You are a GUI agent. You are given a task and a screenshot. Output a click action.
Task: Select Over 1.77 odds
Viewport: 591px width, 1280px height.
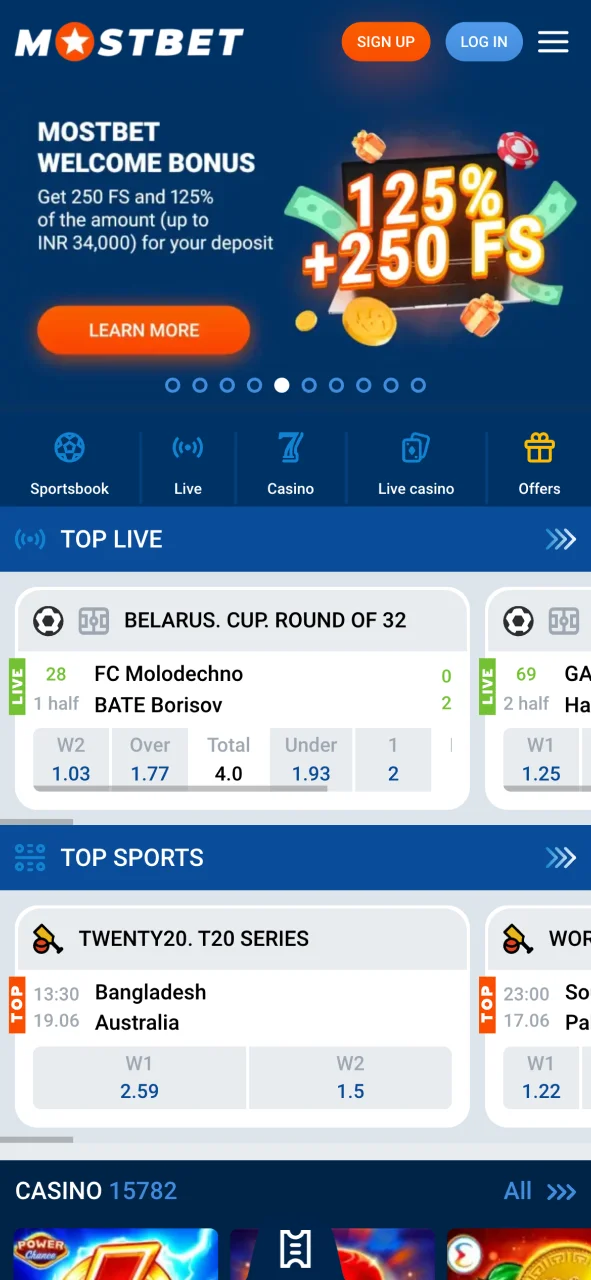point(150,759)
